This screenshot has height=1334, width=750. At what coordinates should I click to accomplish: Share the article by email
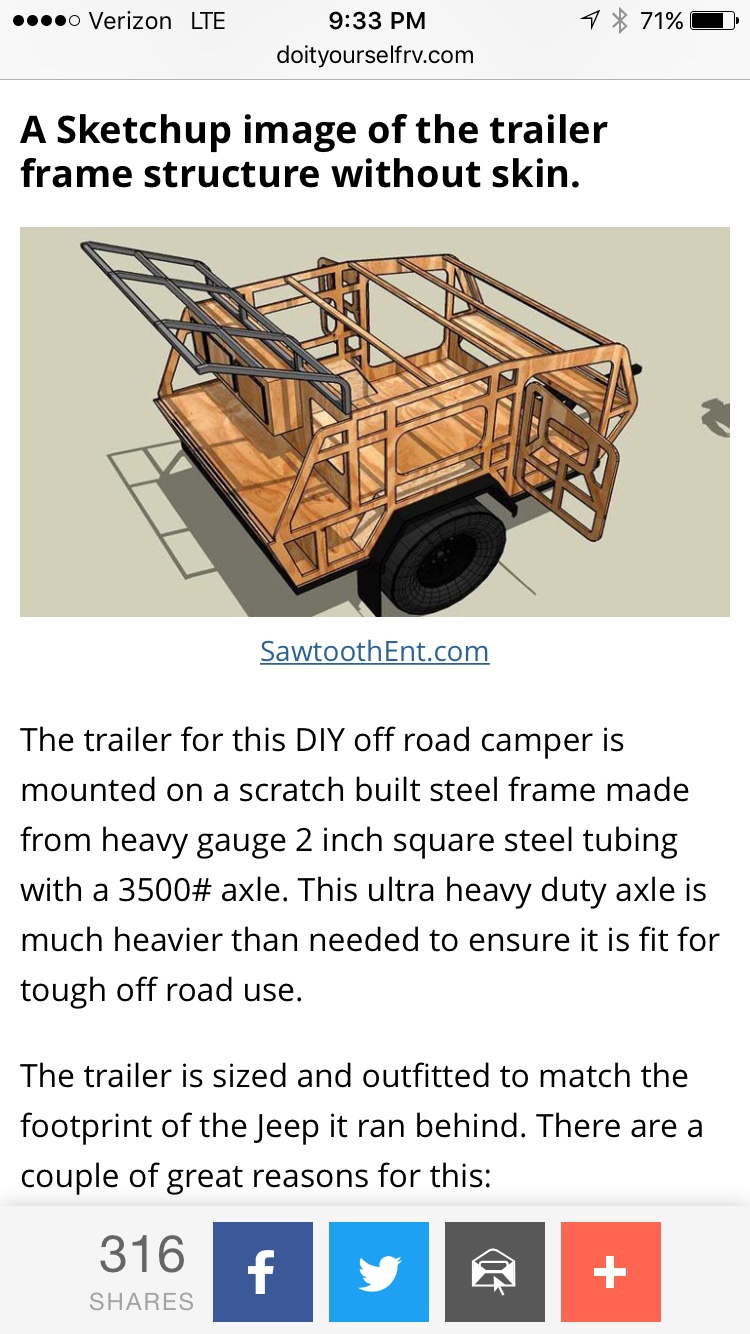click(495, 1272)
